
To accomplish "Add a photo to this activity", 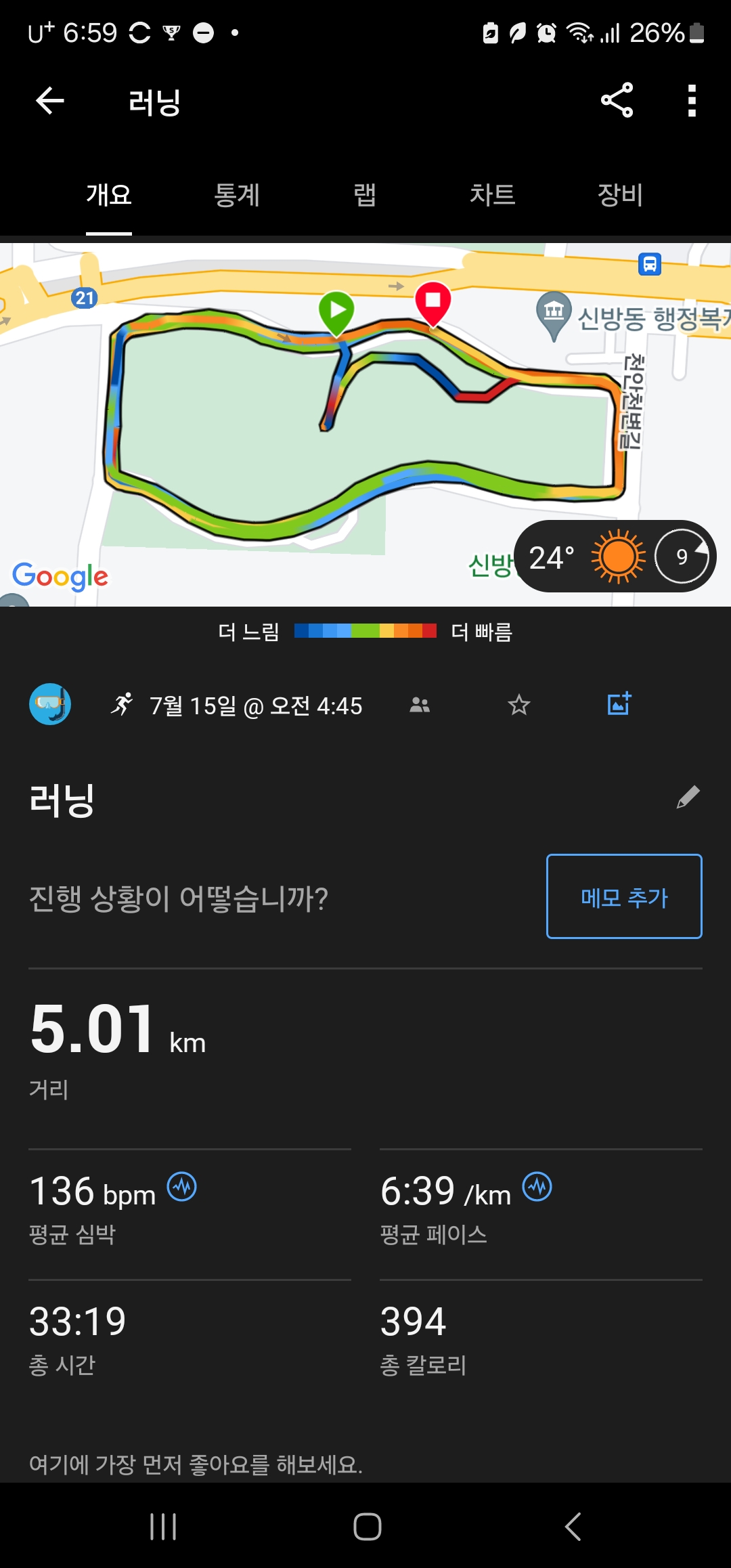I will (619, 704).
